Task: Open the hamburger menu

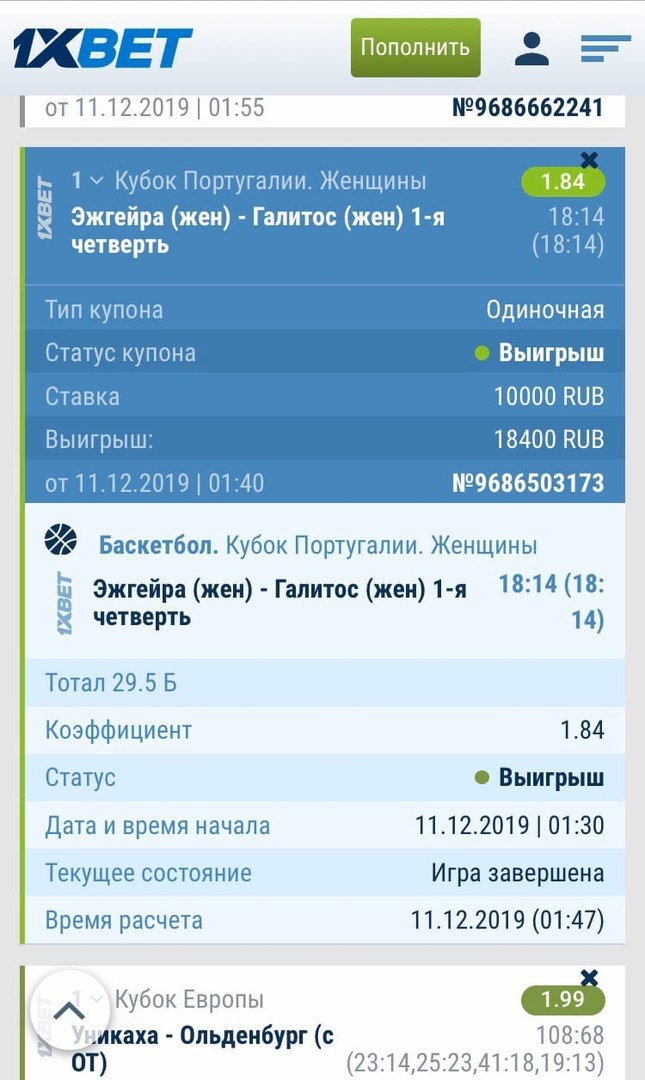Action: coord(605,49)
